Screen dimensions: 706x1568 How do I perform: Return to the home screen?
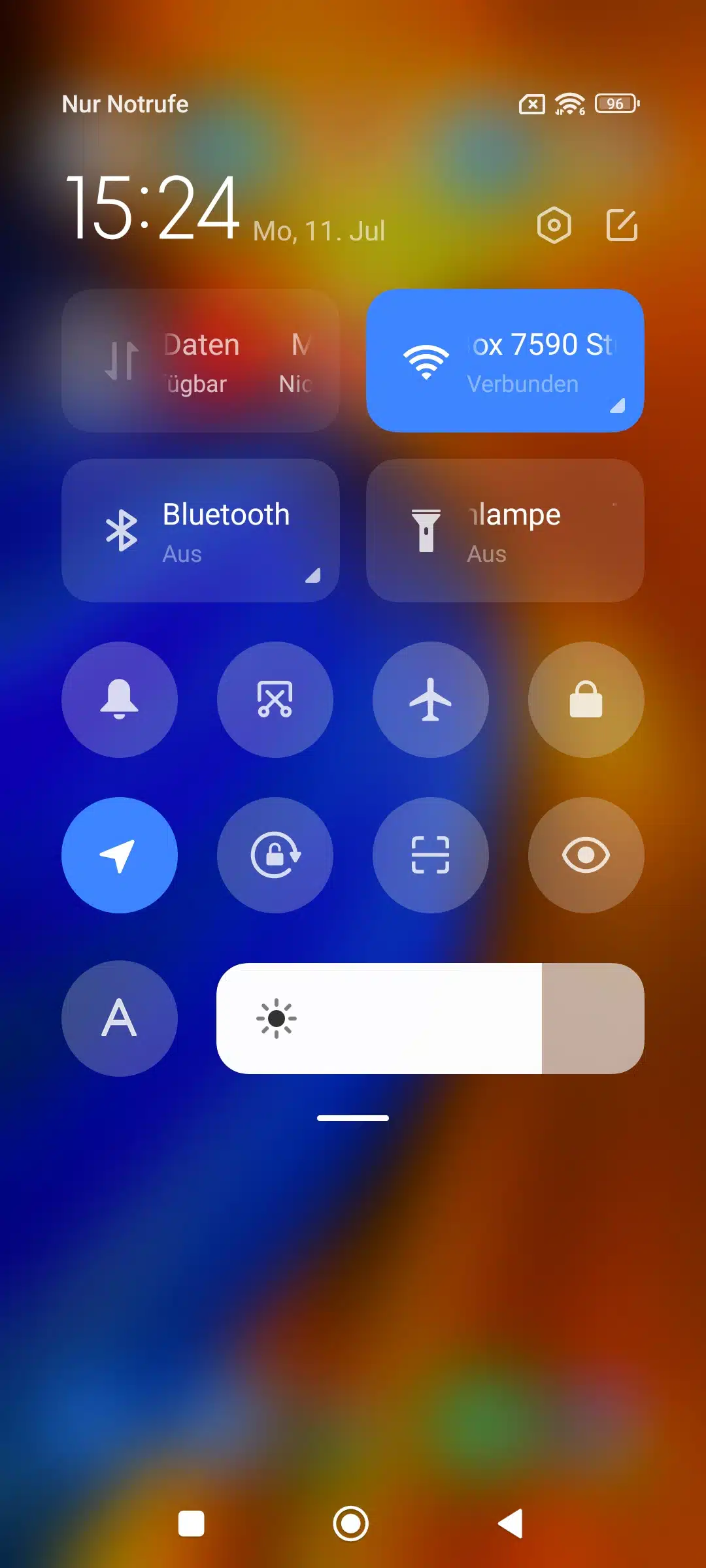(351, 1524)
